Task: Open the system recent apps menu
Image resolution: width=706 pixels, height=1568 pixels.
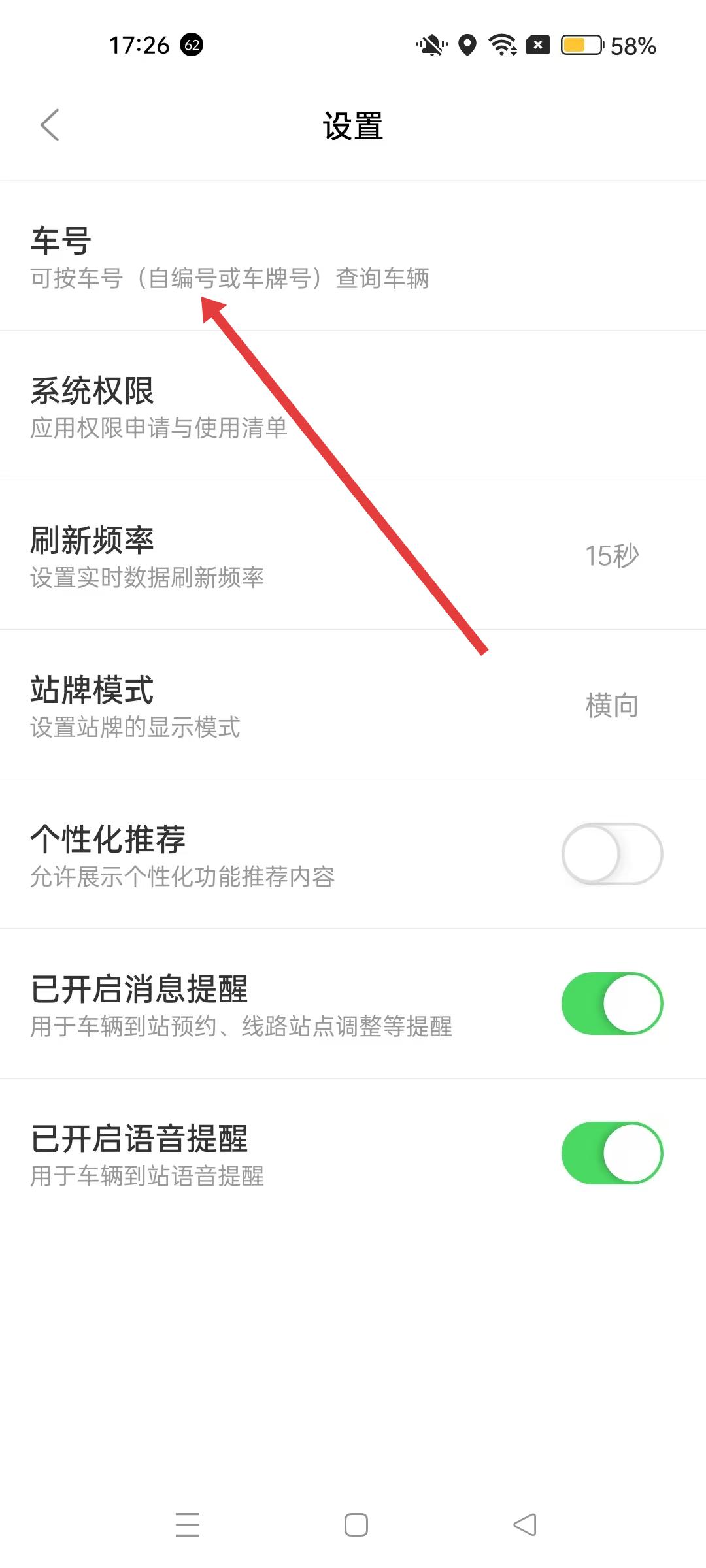Action: click(x=188, y=1525)
